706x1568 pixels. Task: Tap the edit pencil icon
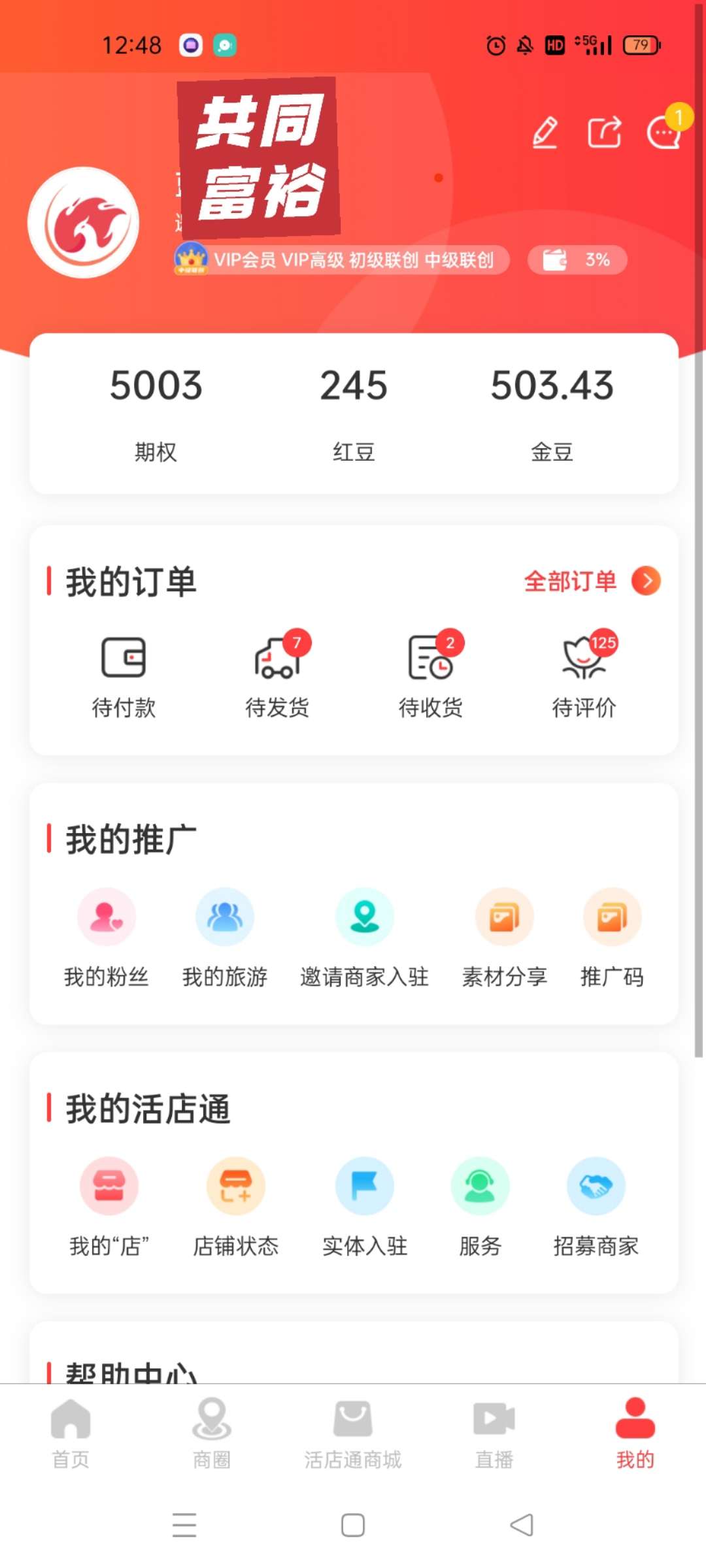tap(545, 133)
